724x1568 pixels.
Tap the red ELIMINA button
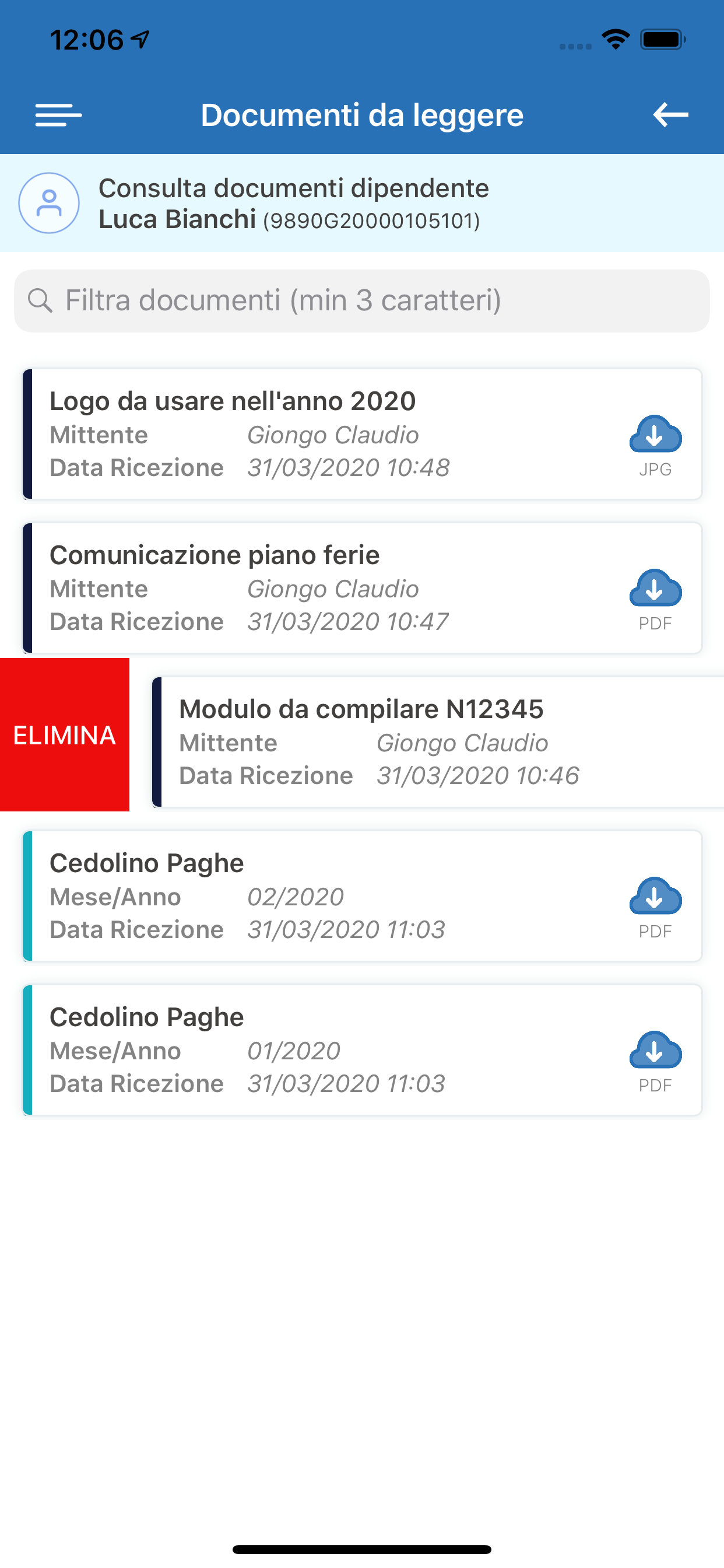65,734
